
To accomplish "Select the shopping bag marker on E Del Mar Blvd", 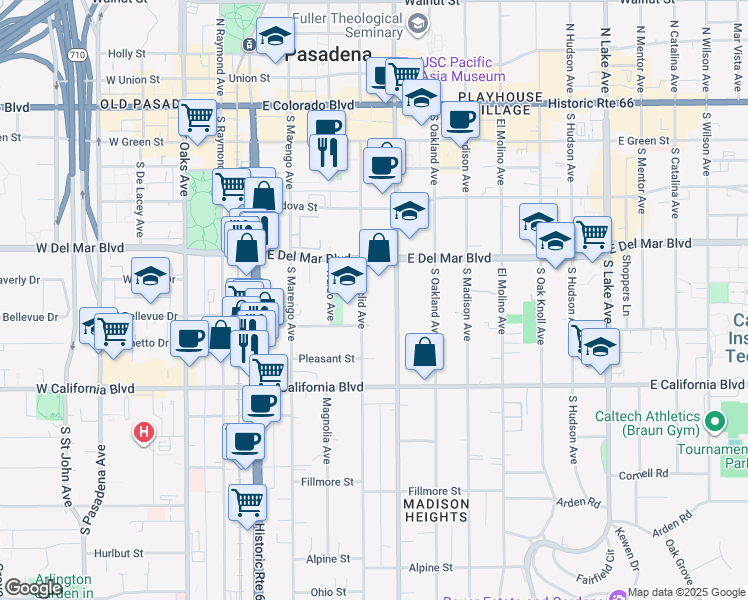I will 378,251.
